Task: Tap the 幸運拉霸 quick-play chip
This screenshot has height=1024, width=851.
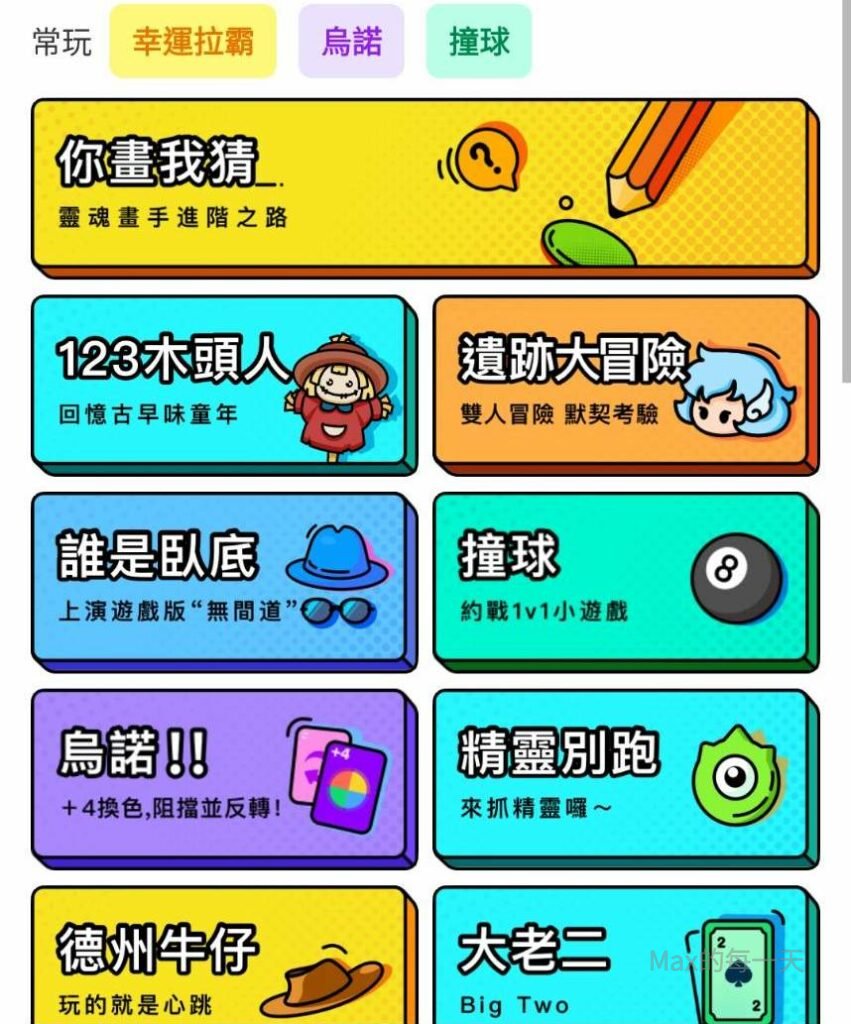Action: pos(192,41)
